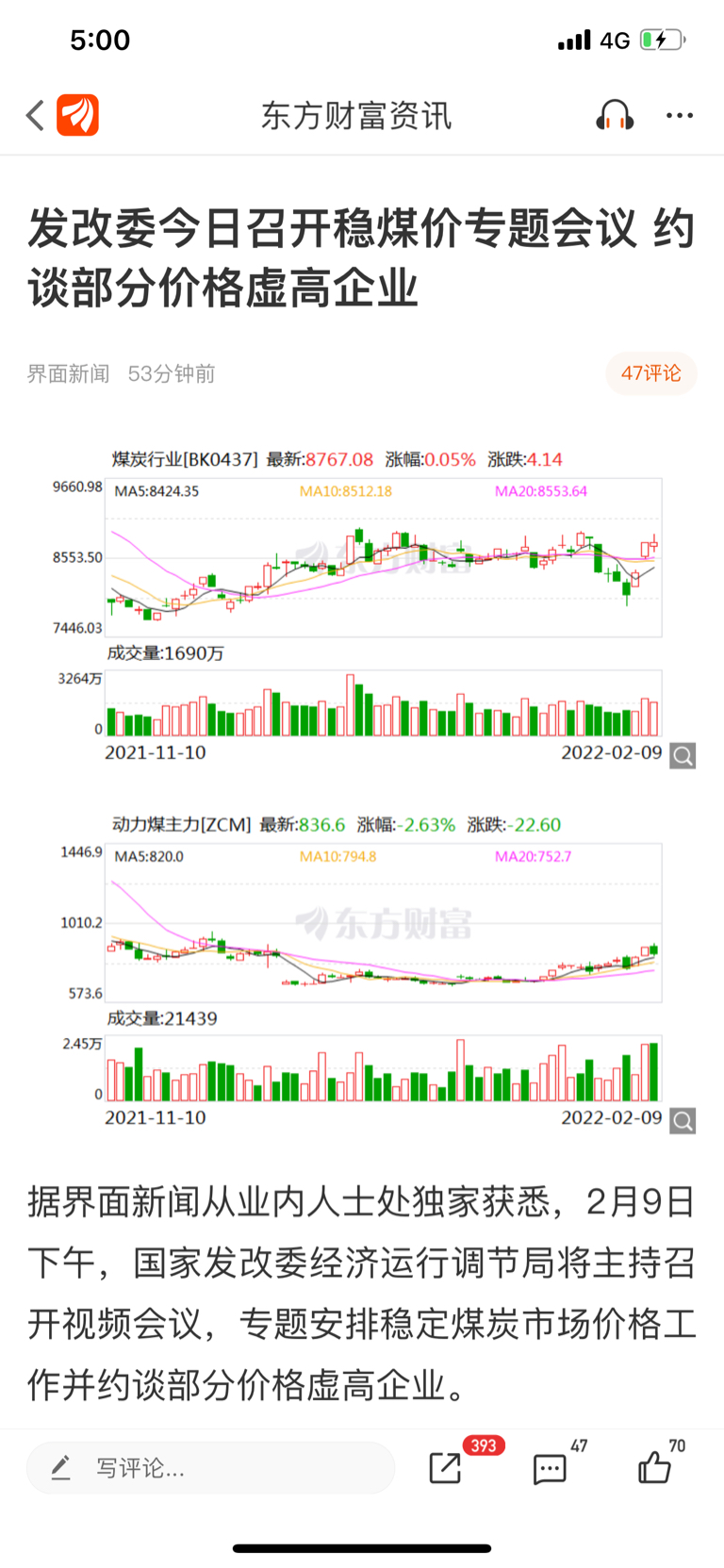
Task: Tap the share icon with 393 badge
Action: (x=444, y=1468)
